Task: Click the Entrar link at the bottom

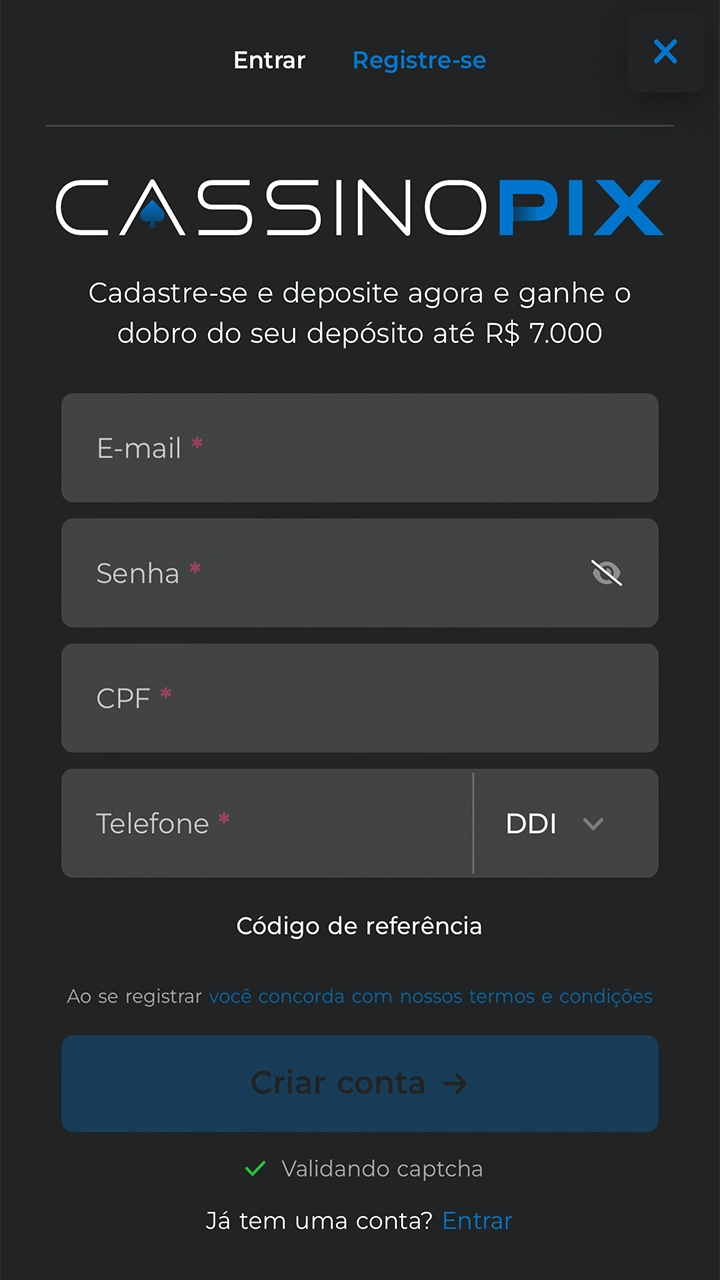Action: pos(477,1220)
